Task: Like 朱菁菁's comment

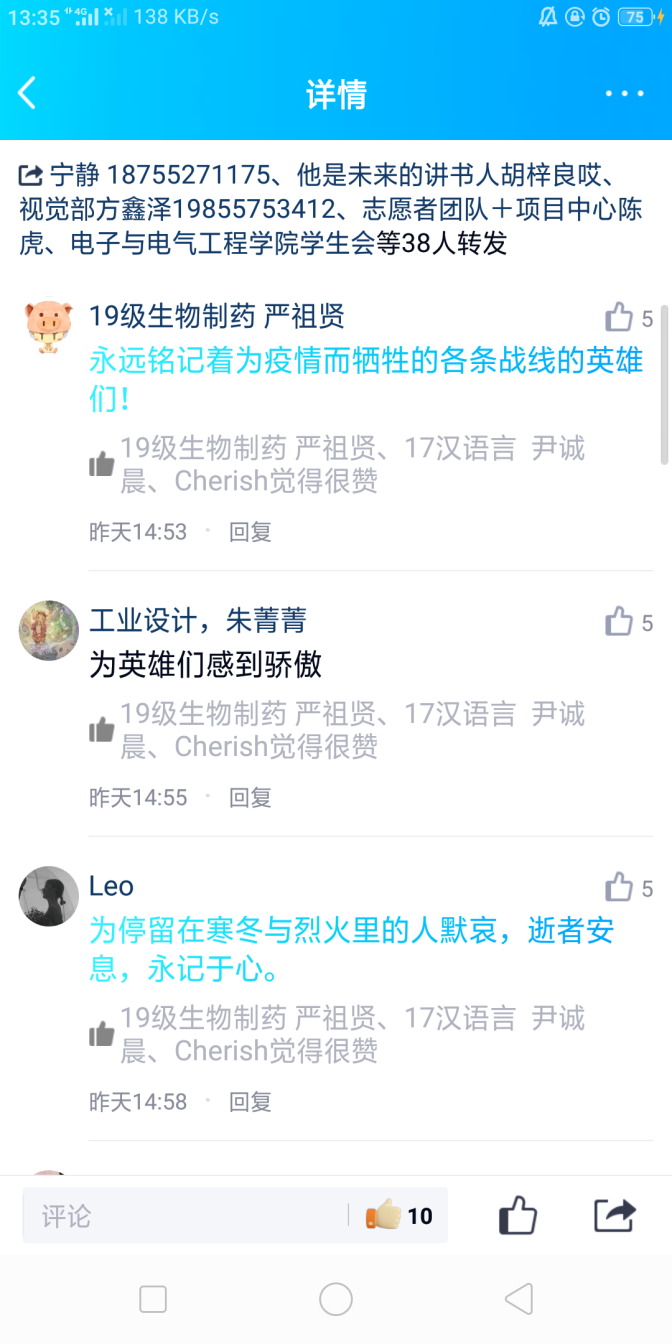Action: pos(620,622)
